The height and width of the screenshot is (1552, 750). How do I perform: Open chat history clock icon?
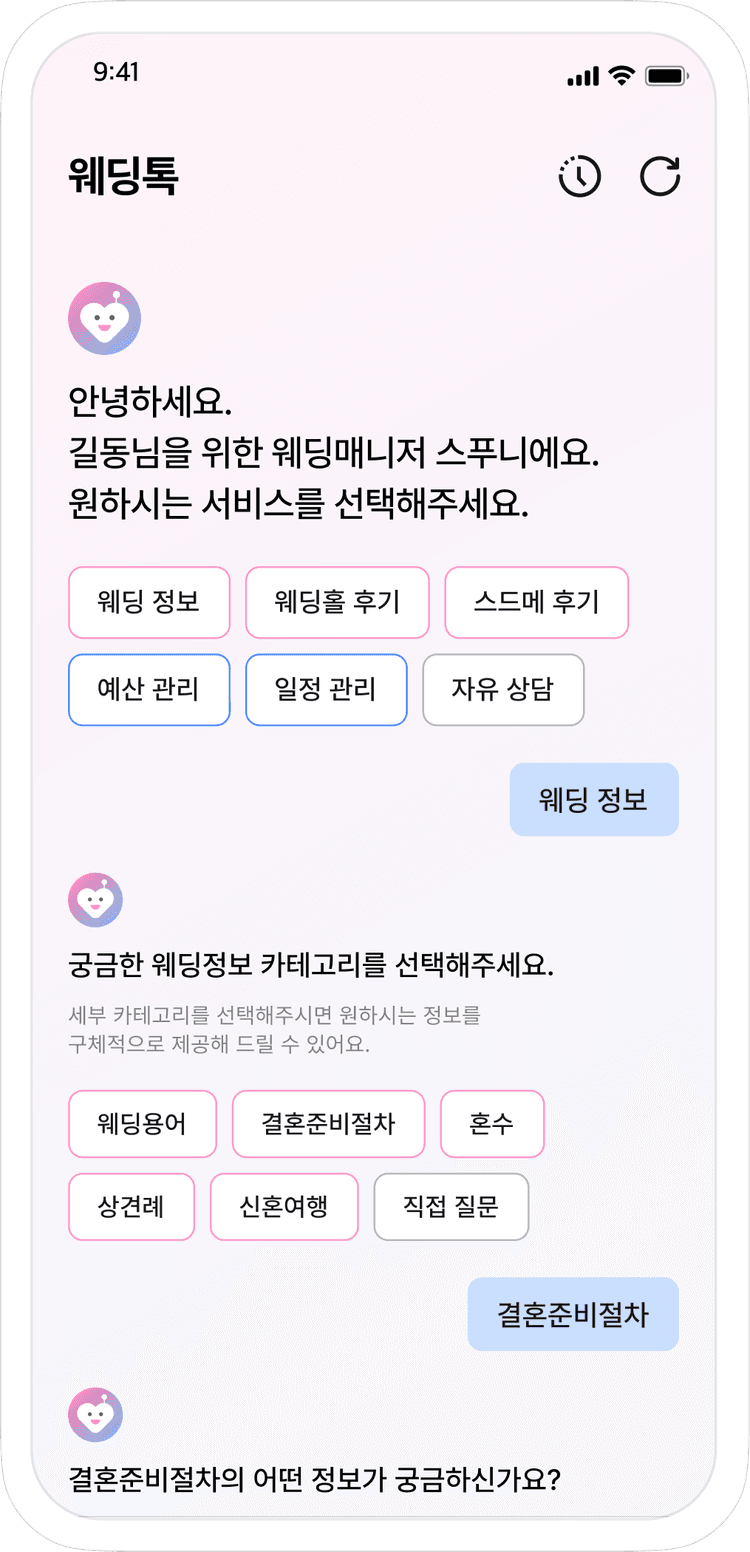(579, 177)
